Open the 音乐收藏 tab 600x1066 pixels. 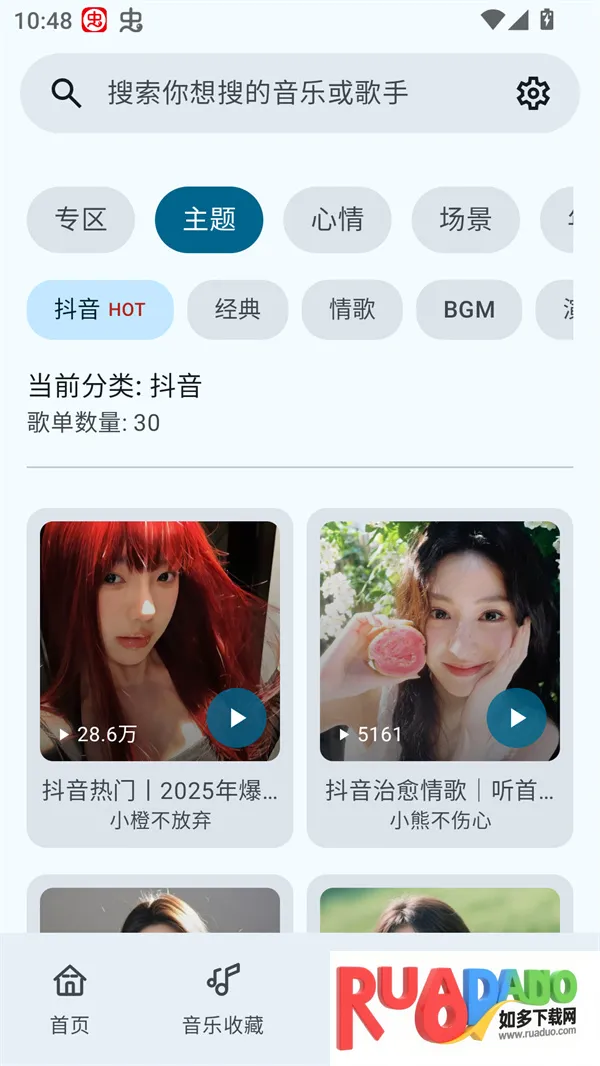click(x=223, y=998)
